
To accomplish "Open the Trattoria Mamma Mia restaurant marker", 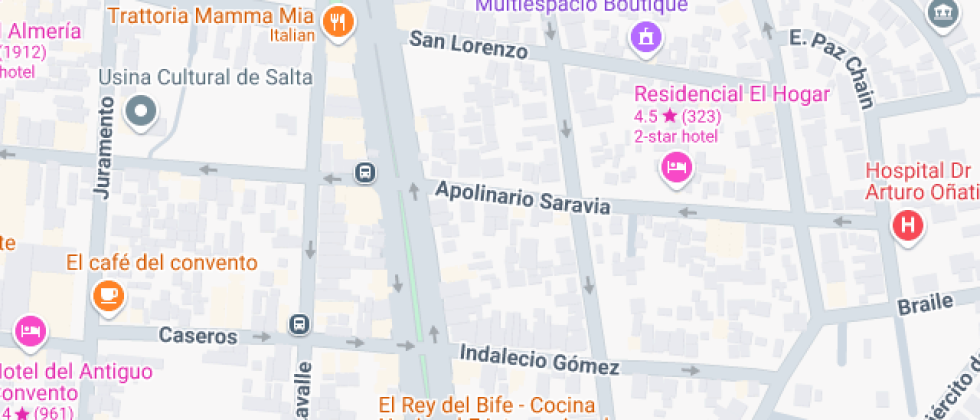I will (340, 21).
